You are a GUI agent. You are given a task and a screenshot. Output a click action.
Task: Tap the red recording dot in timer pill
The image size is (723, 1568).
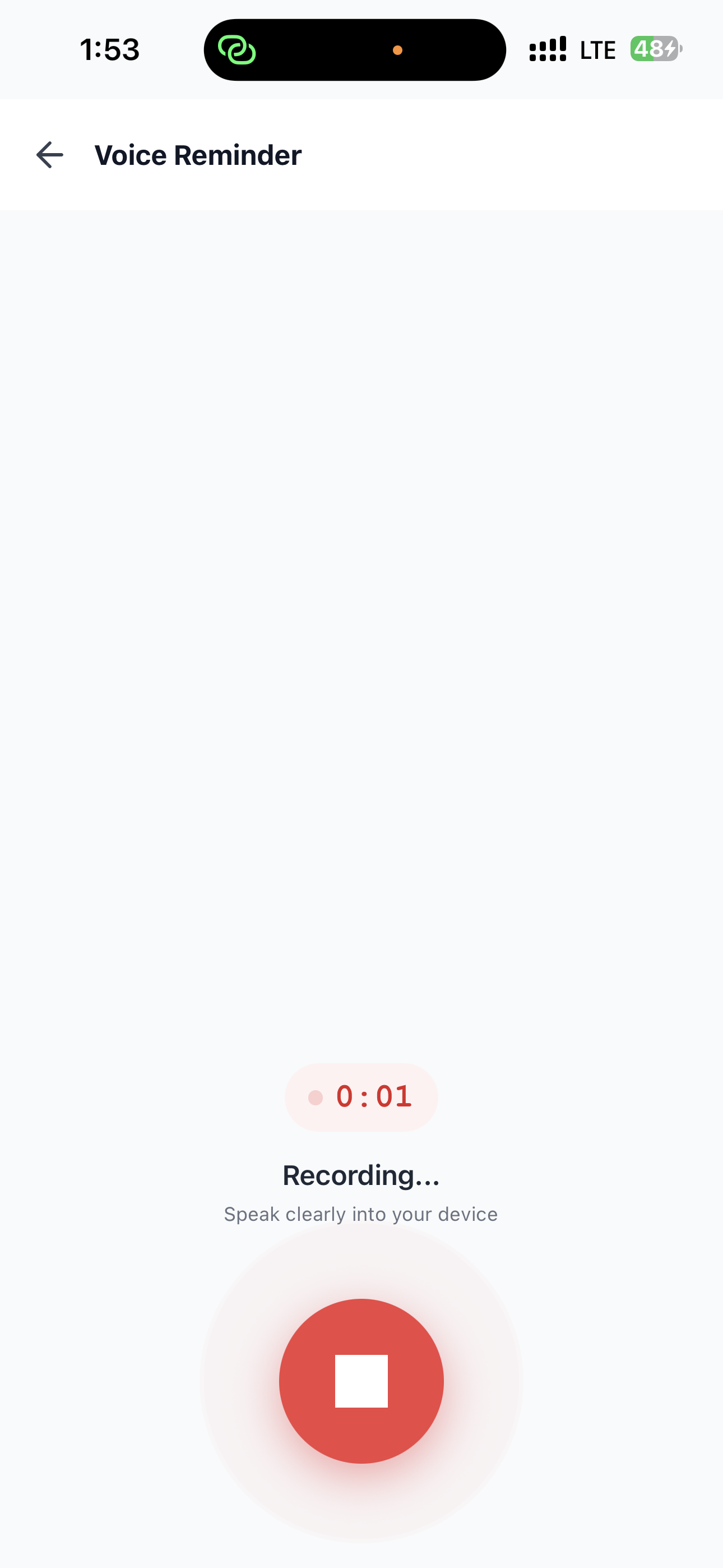pyautogui.click(x=316, y=1097)
